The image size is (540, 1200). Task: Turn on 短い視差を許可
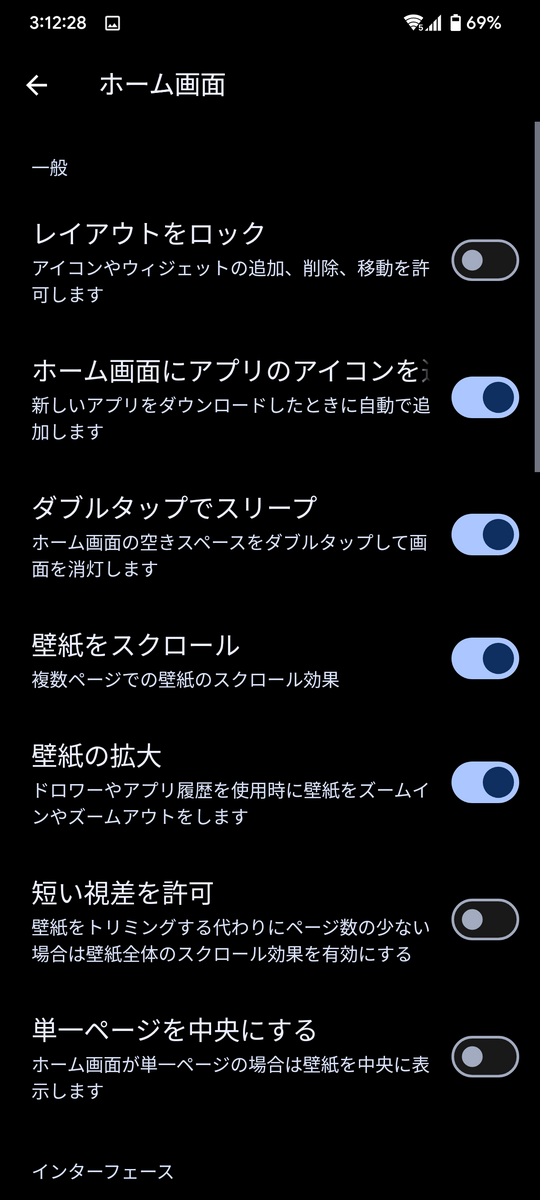pos(485,919)
